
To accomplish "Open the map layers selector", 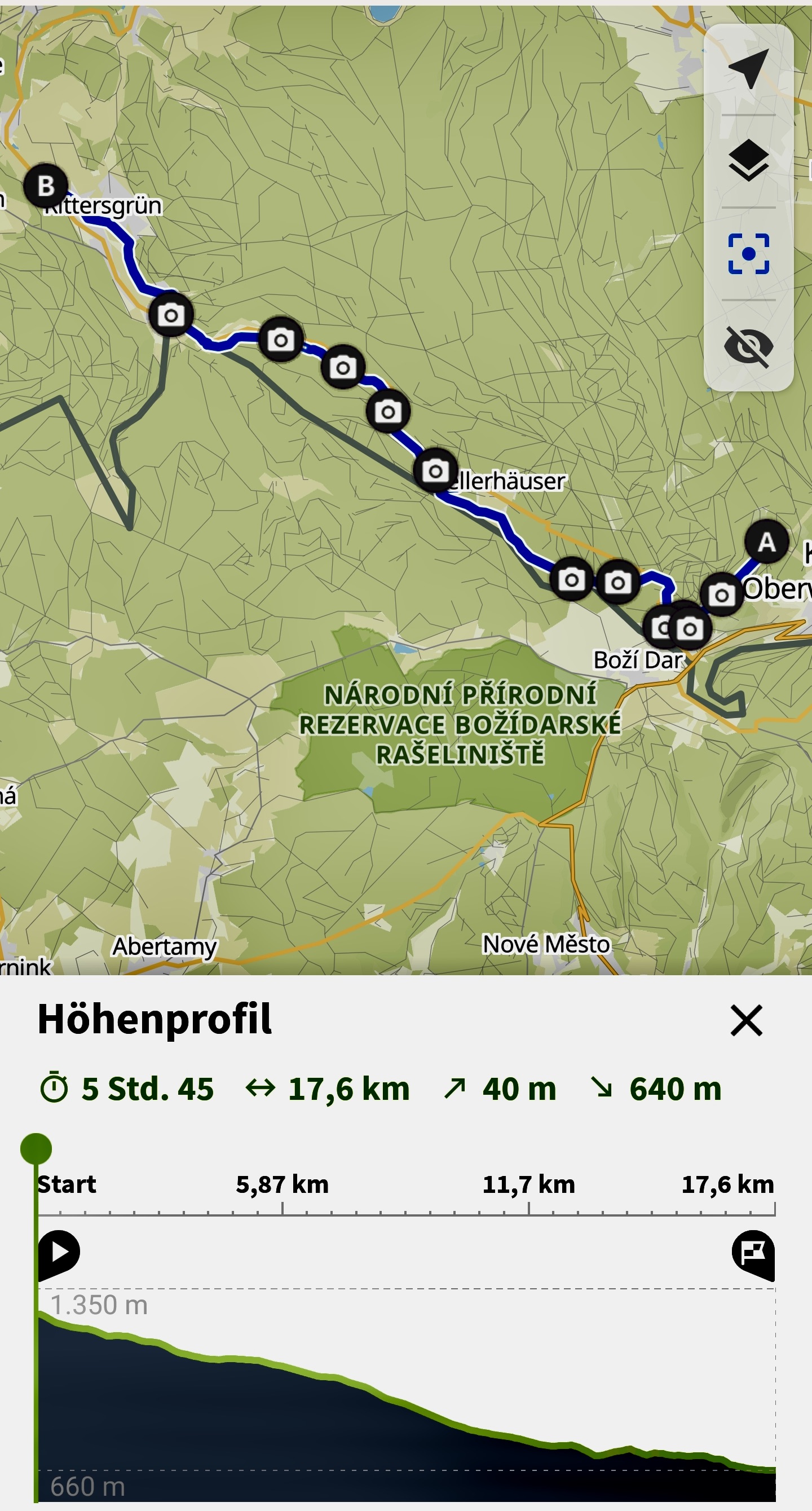I will (x=749, y=160).
